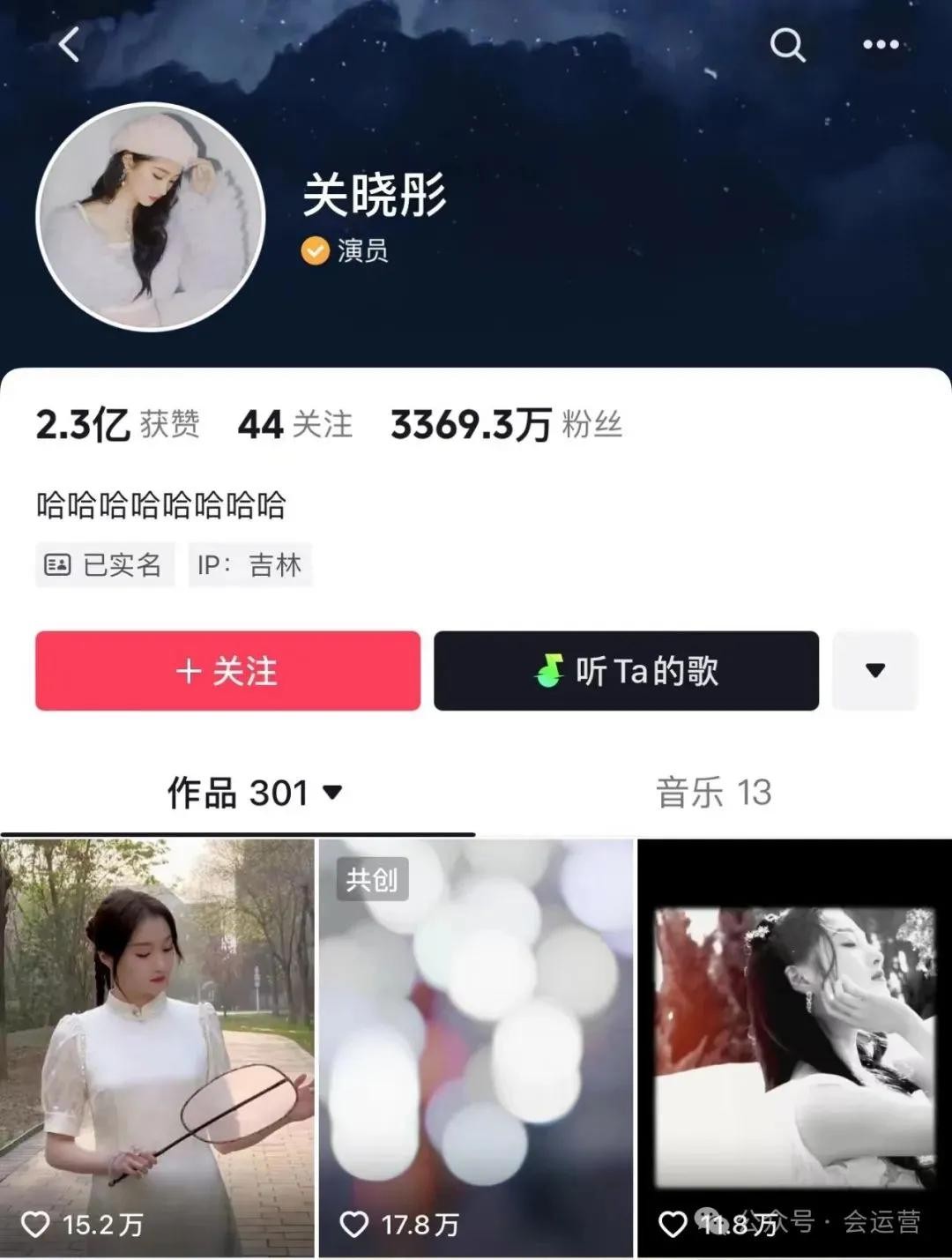The height and width of the screenshot is (1260, 952).
Task: Open the three-dot overflow menu
Action: click(x=880, y=44)
